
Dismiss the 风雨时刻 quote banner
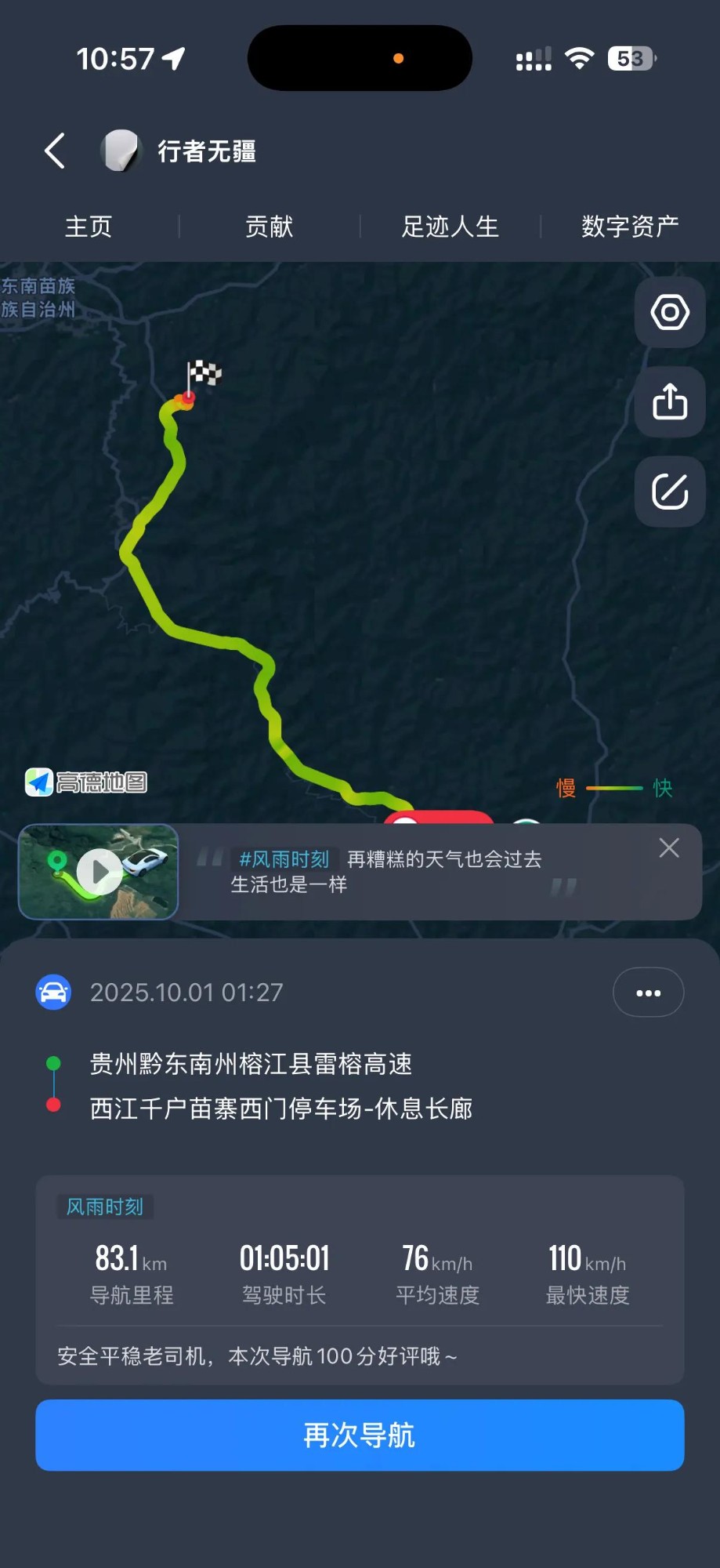point(669,848)
